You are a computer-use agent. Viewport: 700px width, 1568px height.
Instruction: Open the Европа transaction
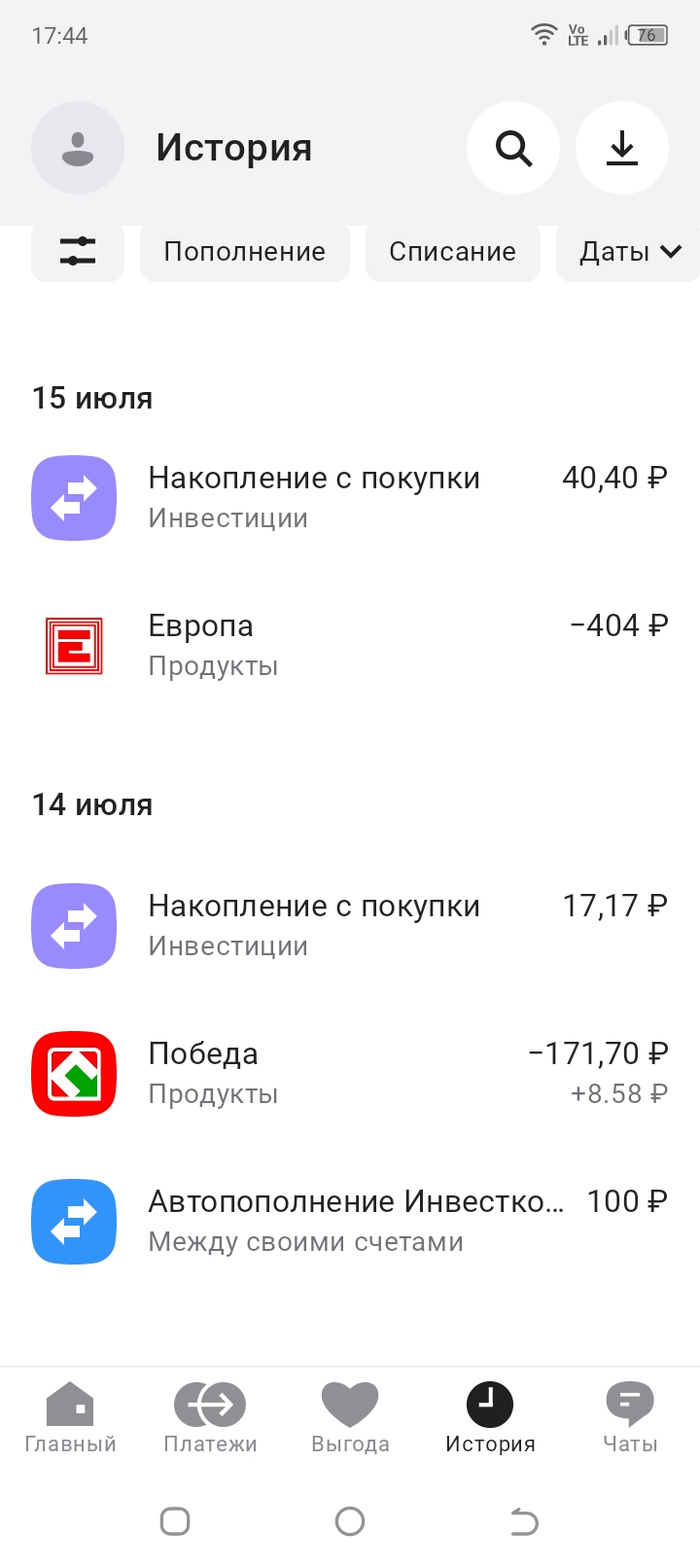(350, 646)
